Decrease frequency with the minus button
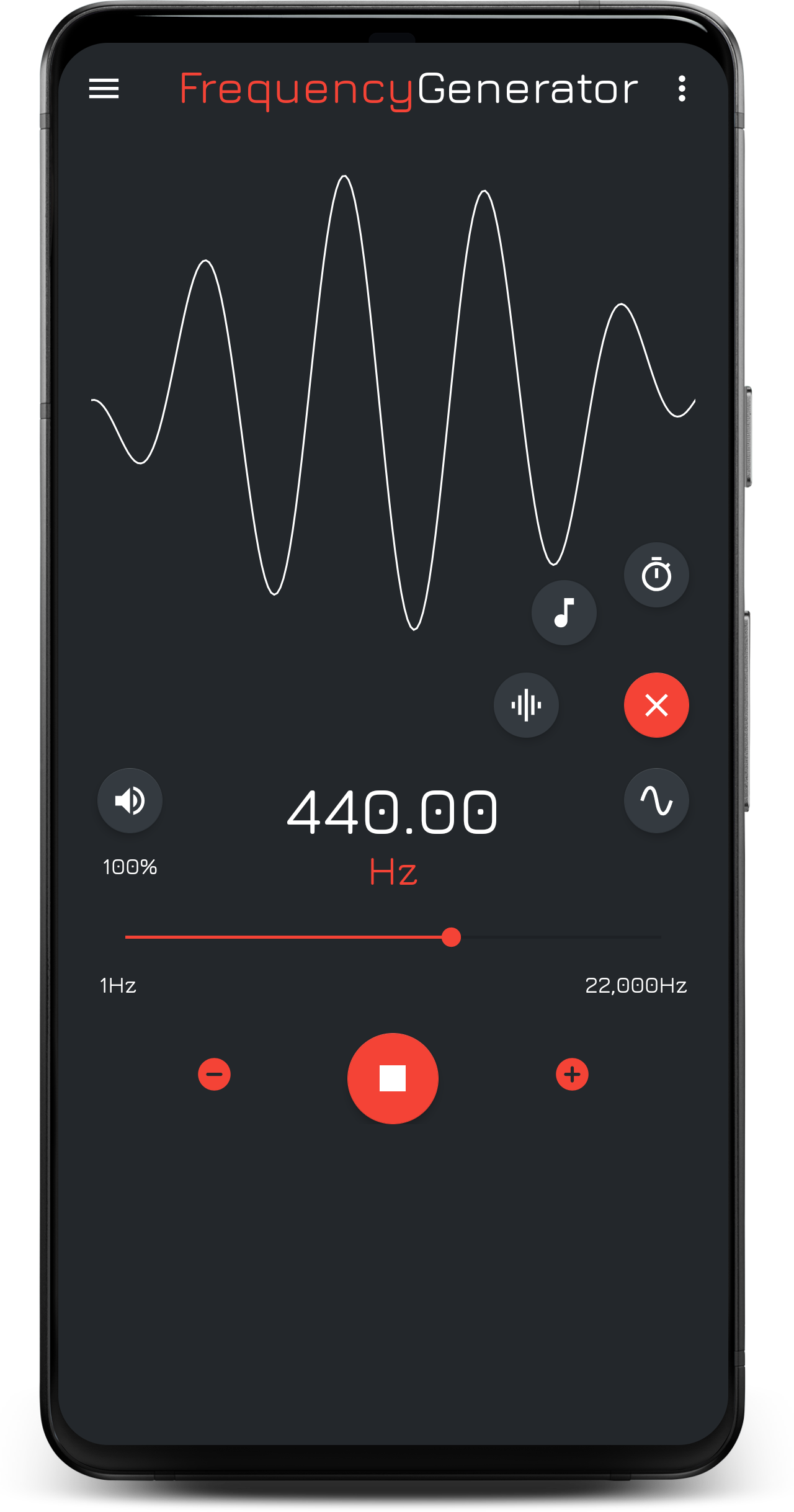The height and width of the screenshot is (1512, 794). (x=214, y=1074)
